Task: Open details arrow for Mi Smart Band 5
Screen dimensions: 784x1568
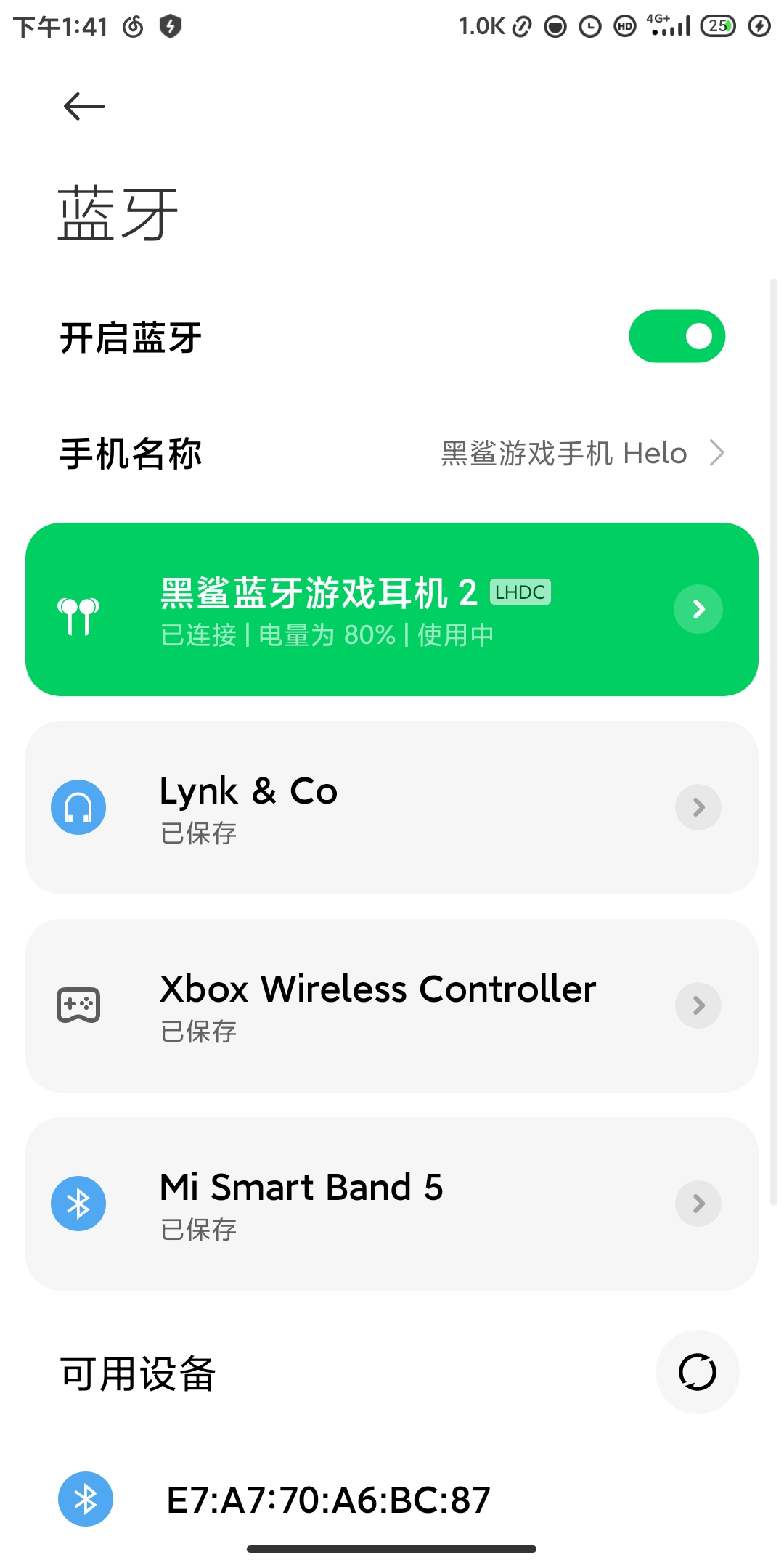Action: tap(698, 1204)
